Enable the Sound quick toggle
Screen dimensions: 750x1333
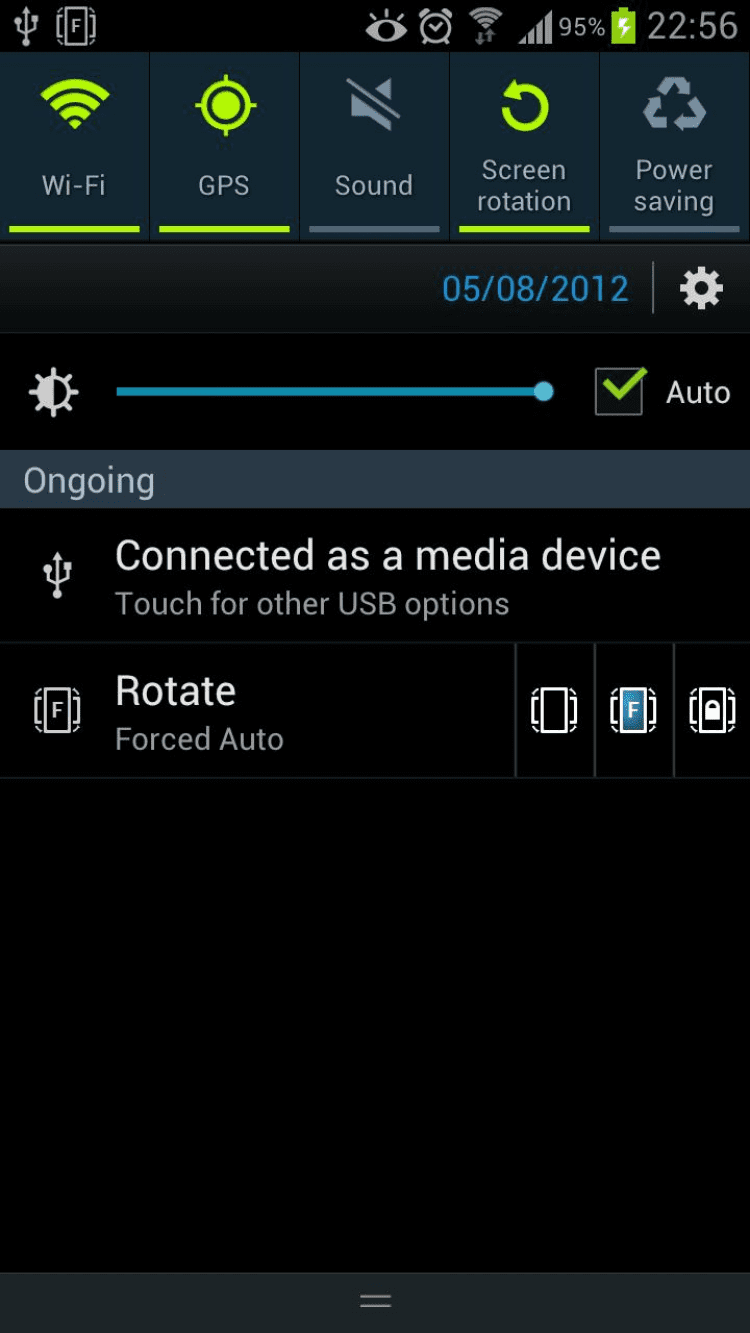click(374, 145)
